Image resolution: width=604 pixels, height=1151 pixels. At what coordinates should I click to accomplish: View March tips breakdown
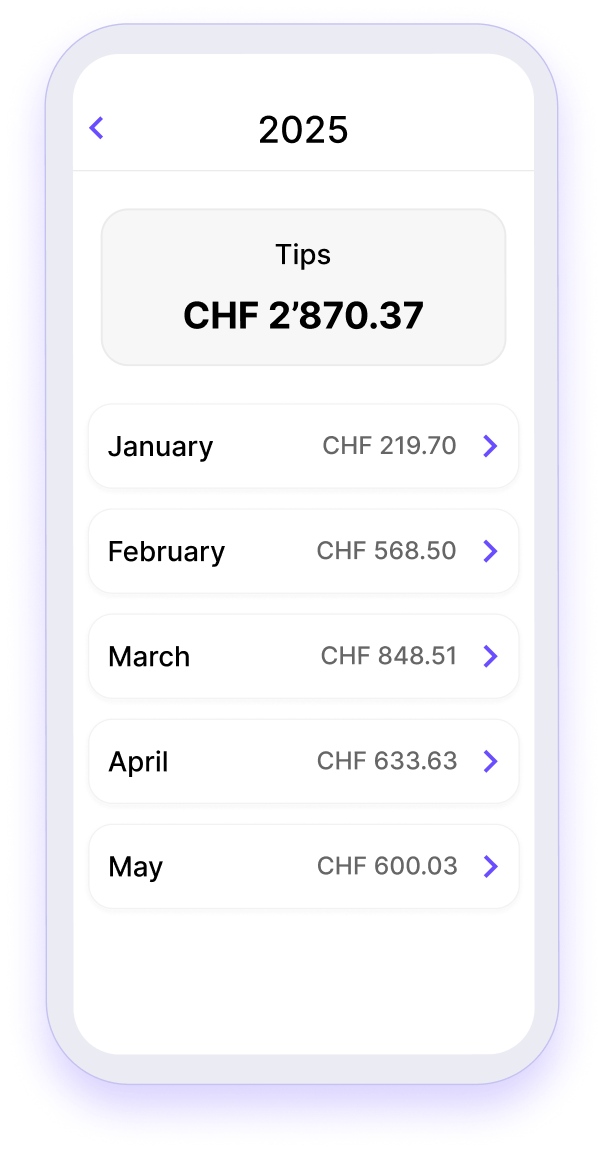click(303, 656)
